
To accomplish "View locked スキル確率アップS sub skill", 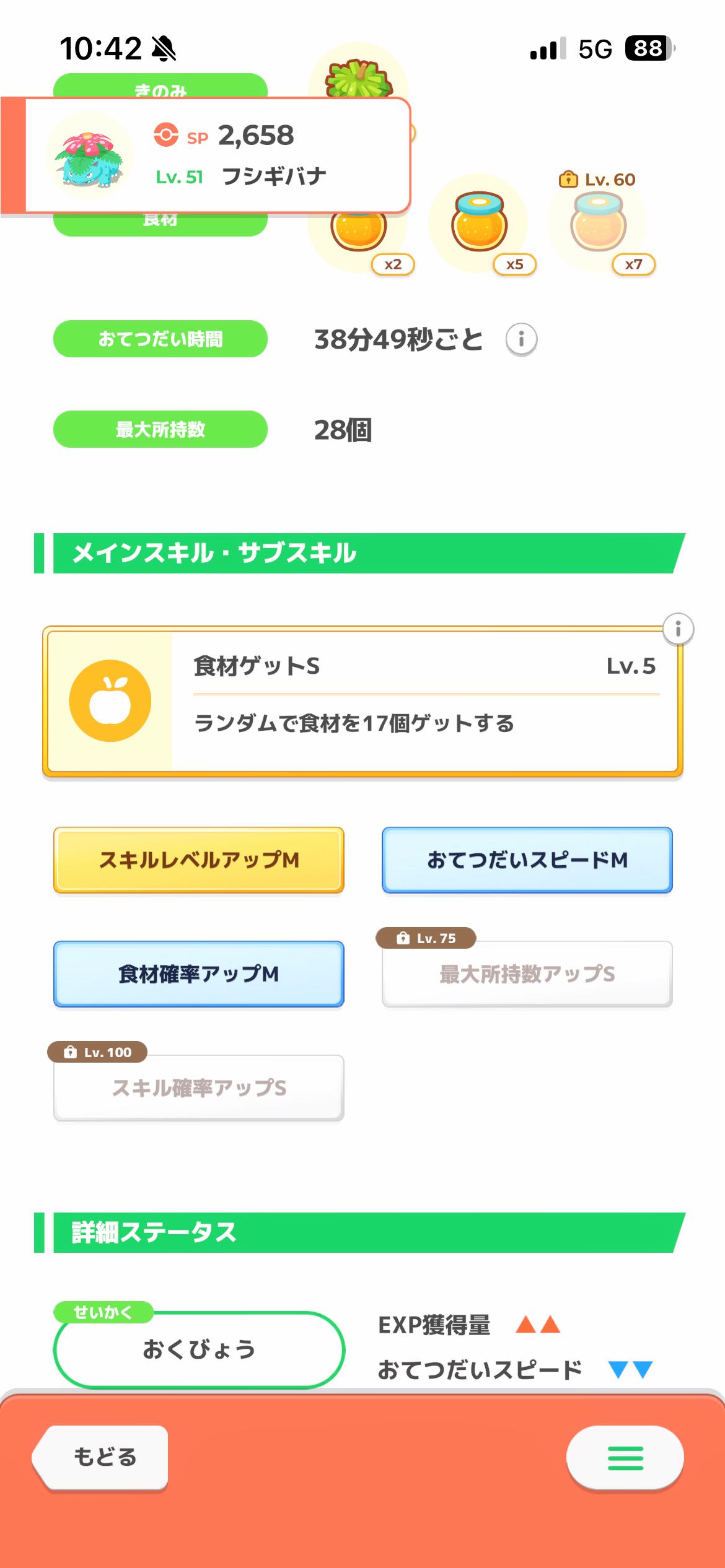I will click(x=199, y=1088).
